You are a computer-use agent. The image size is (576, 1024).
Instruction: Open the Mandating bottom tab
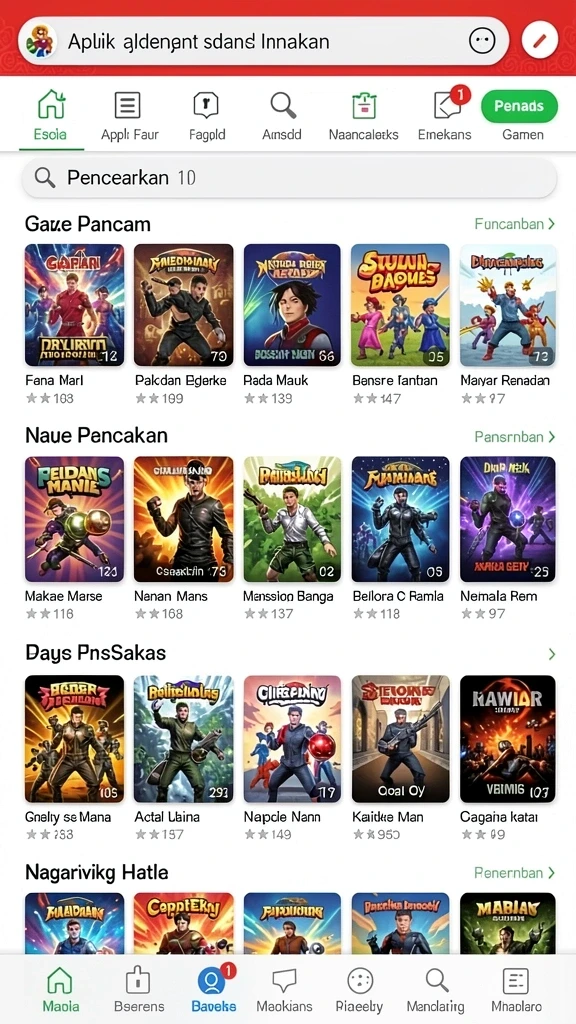(x=435, y=989)
